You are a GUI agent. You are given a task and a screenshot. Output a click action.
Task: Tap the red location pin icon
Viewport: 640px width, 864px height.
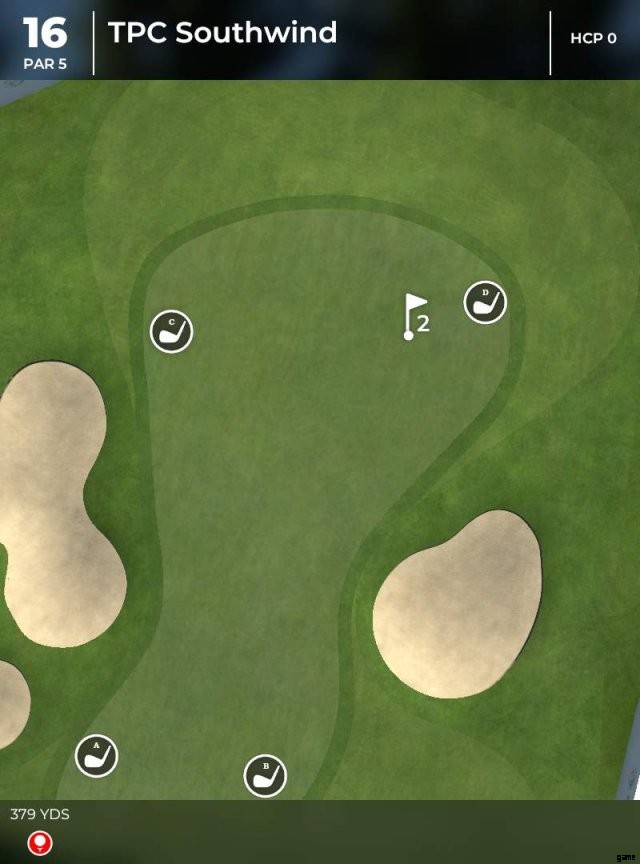tap(40, 843)
